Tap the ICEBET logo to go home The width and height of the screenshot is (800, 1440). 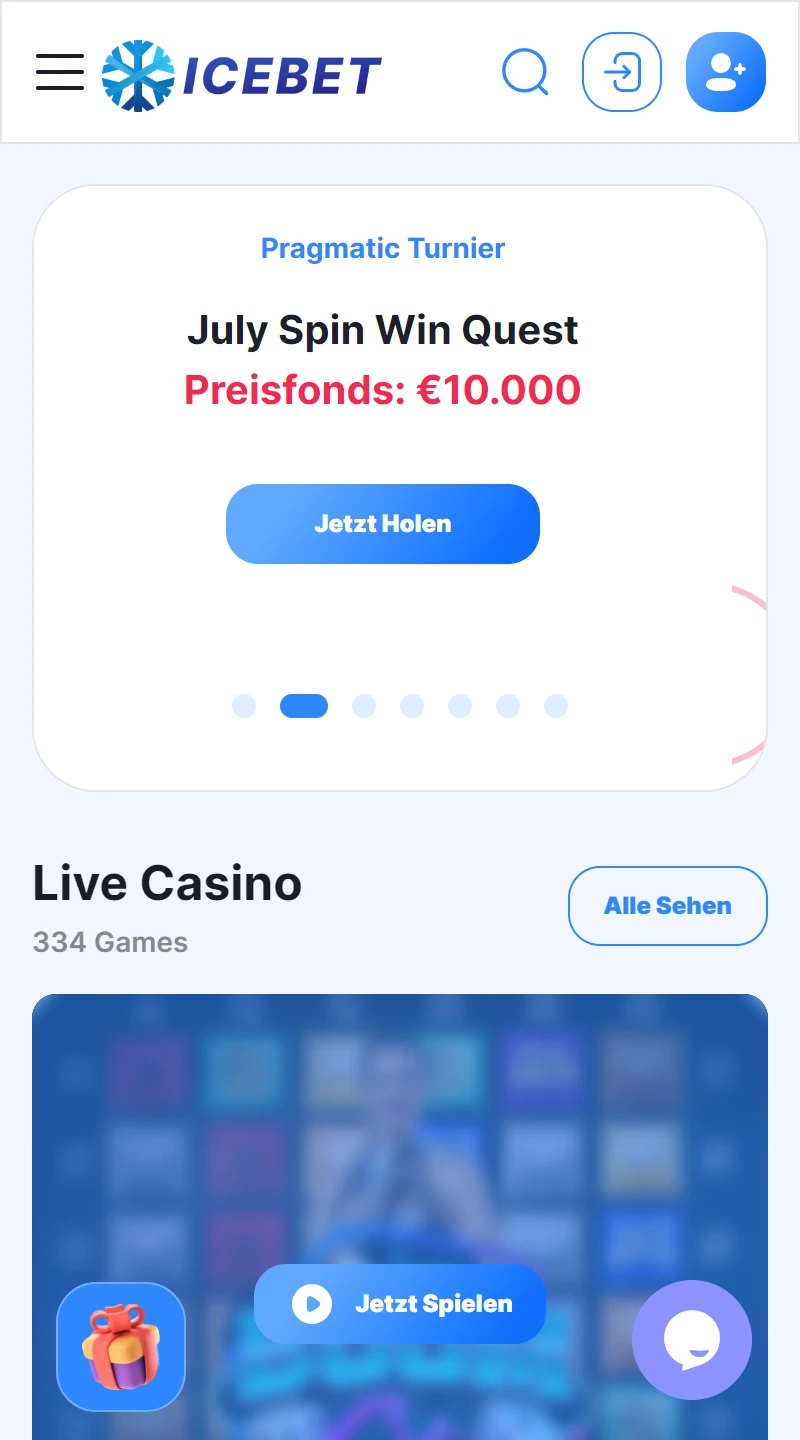click(242, 75)
